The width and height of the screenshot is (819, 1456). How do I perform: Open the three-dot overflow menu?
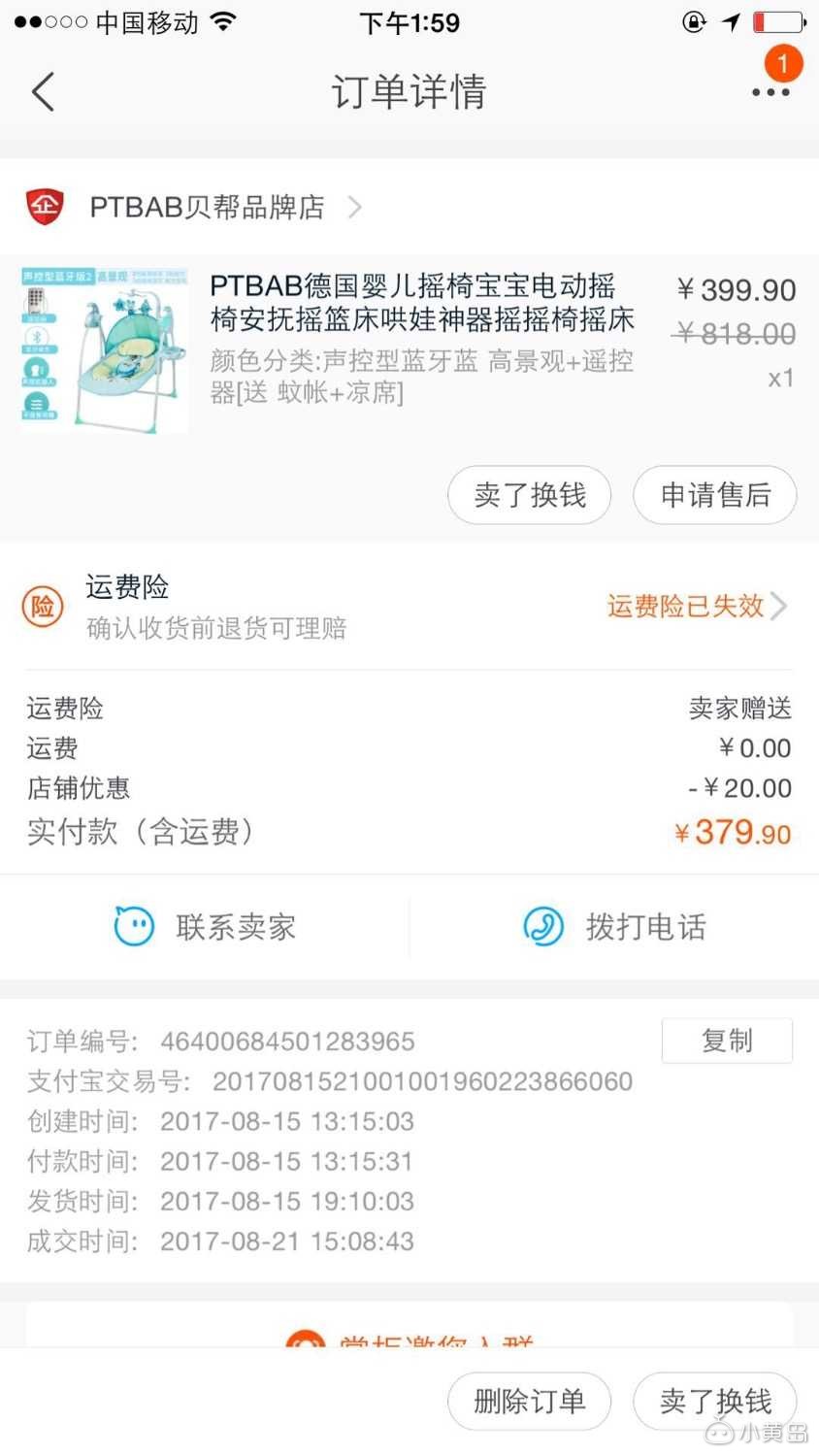pyautogui.click(x=770, y=92)
